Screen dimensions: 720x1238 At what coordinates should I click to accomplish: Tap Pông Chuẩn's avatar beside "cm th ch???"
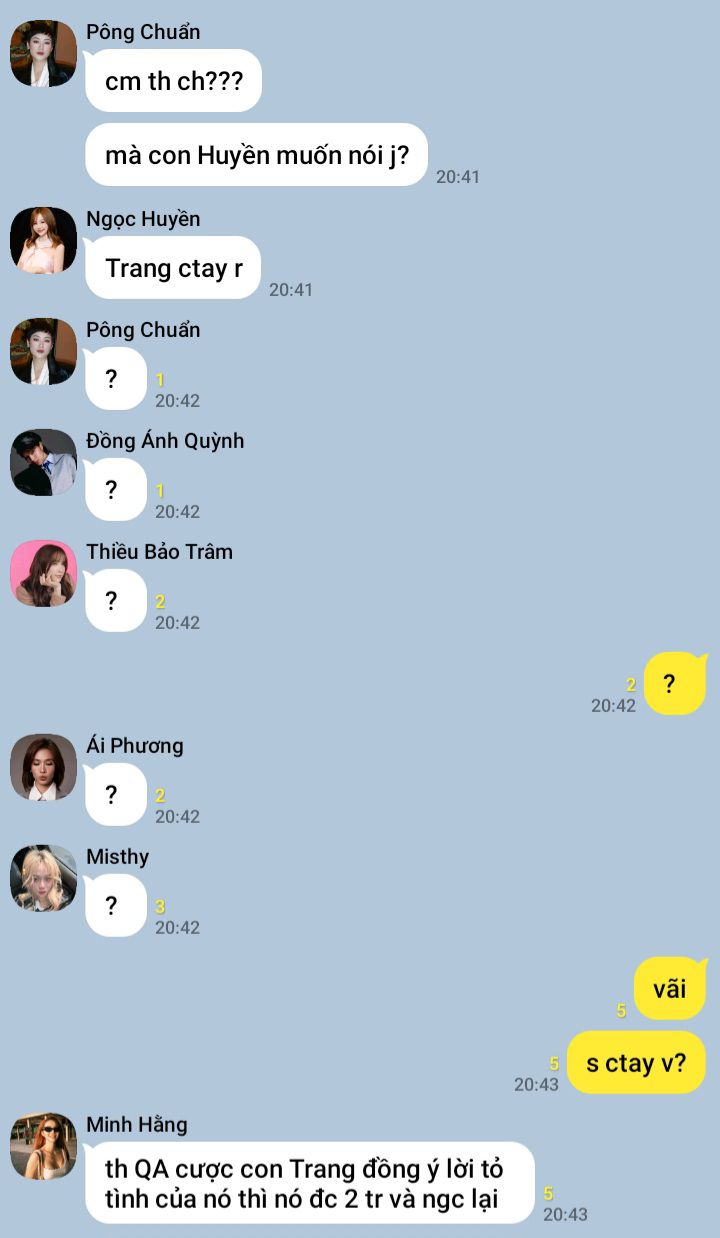coord(43,54)
